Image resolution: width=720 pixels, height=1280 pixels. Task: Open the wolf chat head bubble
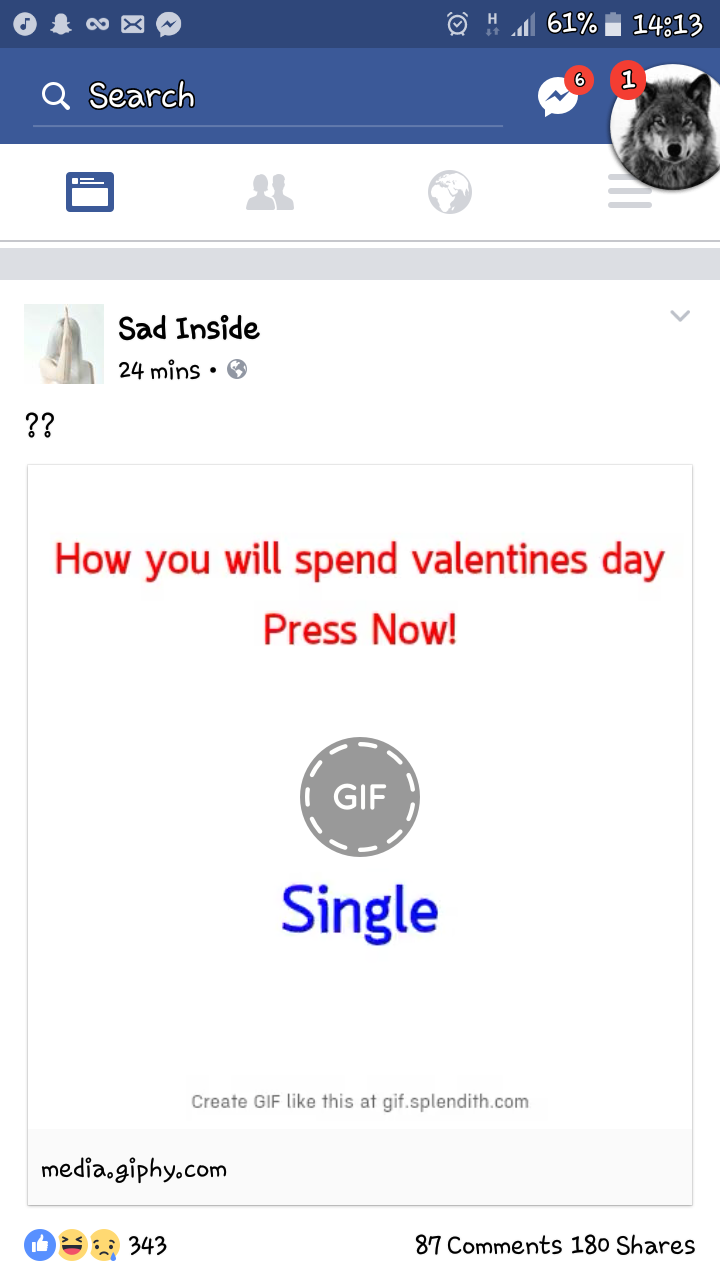(x=665, y=125)
